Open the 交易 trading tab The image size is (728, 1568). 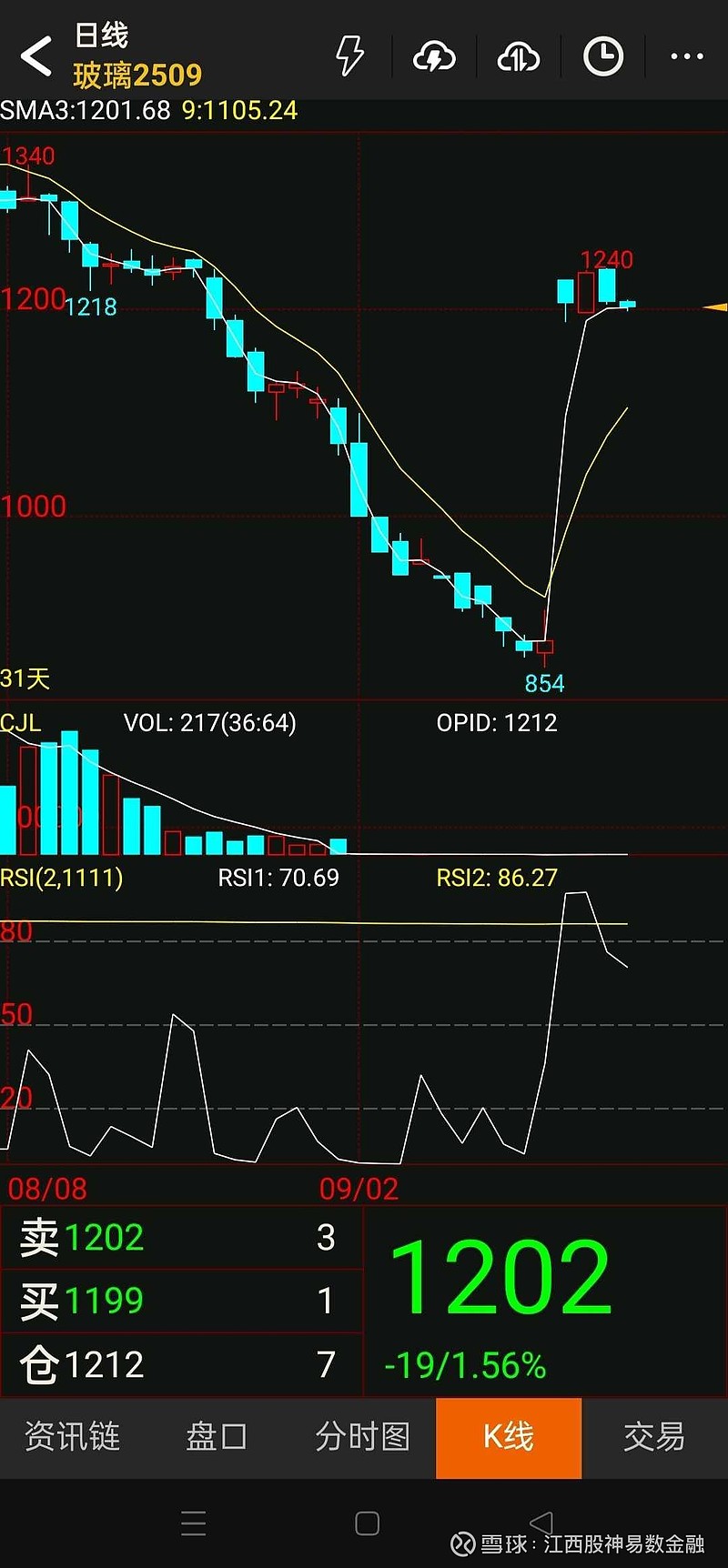click(x=653, y=1438)
